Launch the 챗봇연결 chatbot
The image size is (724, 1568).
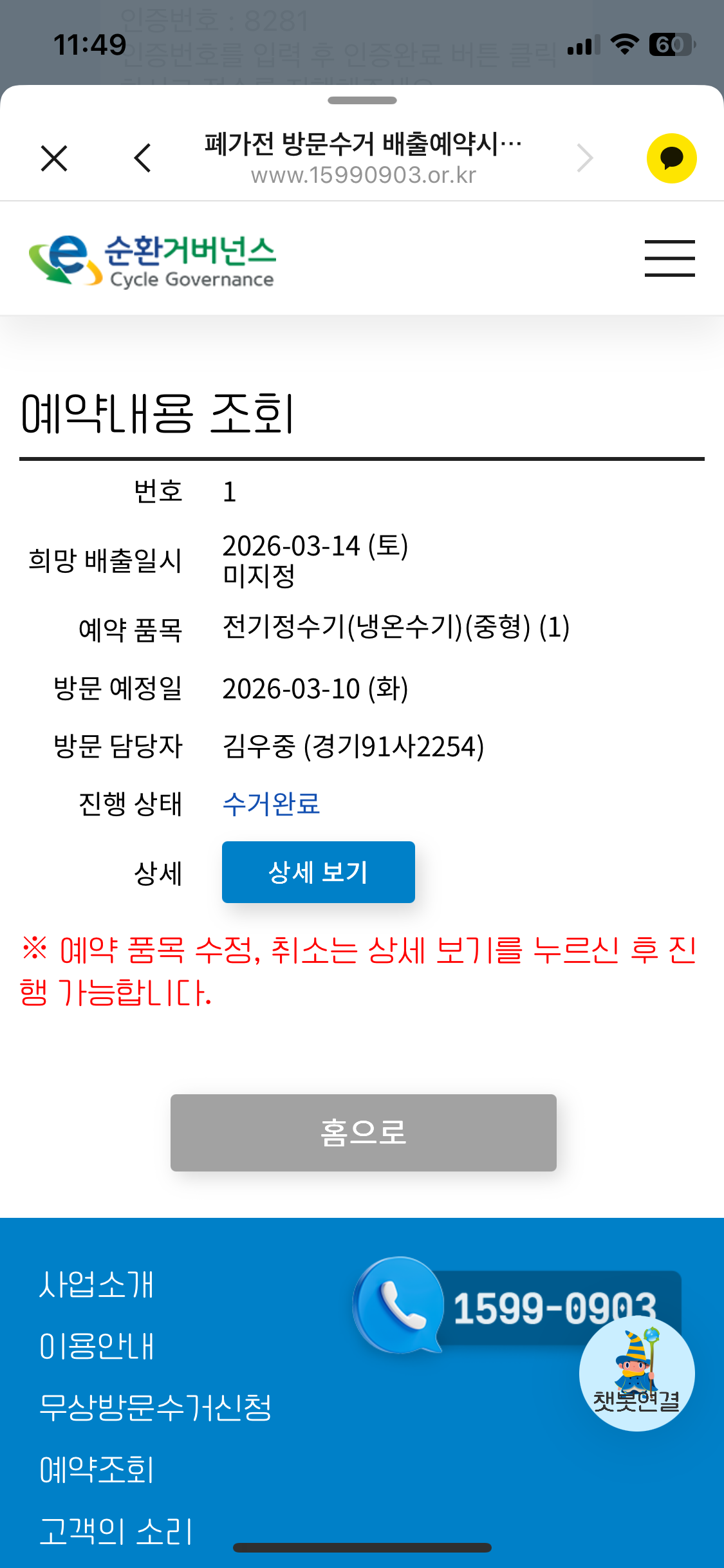636,1373
